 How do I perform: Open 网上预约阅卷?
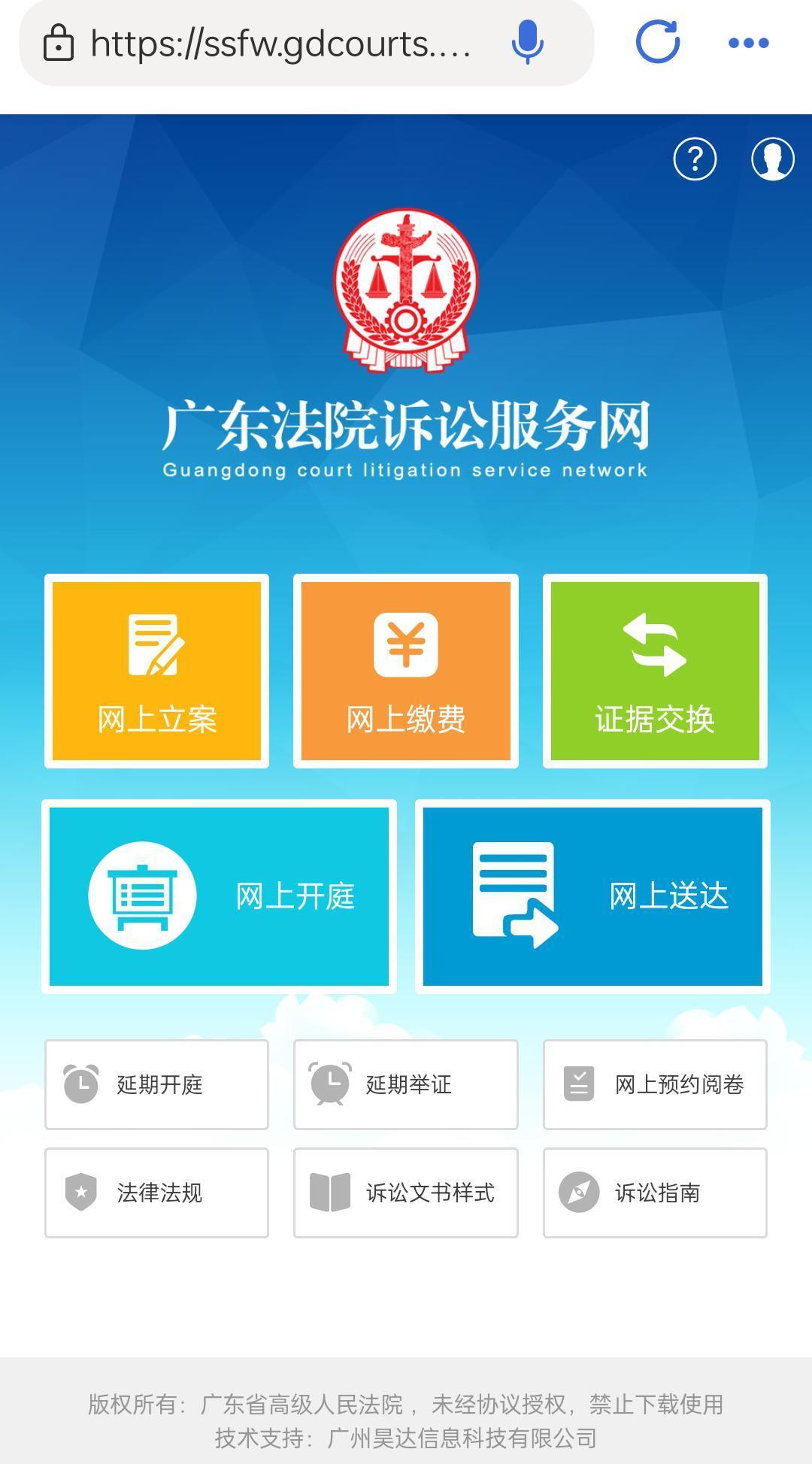point(655,1084)
